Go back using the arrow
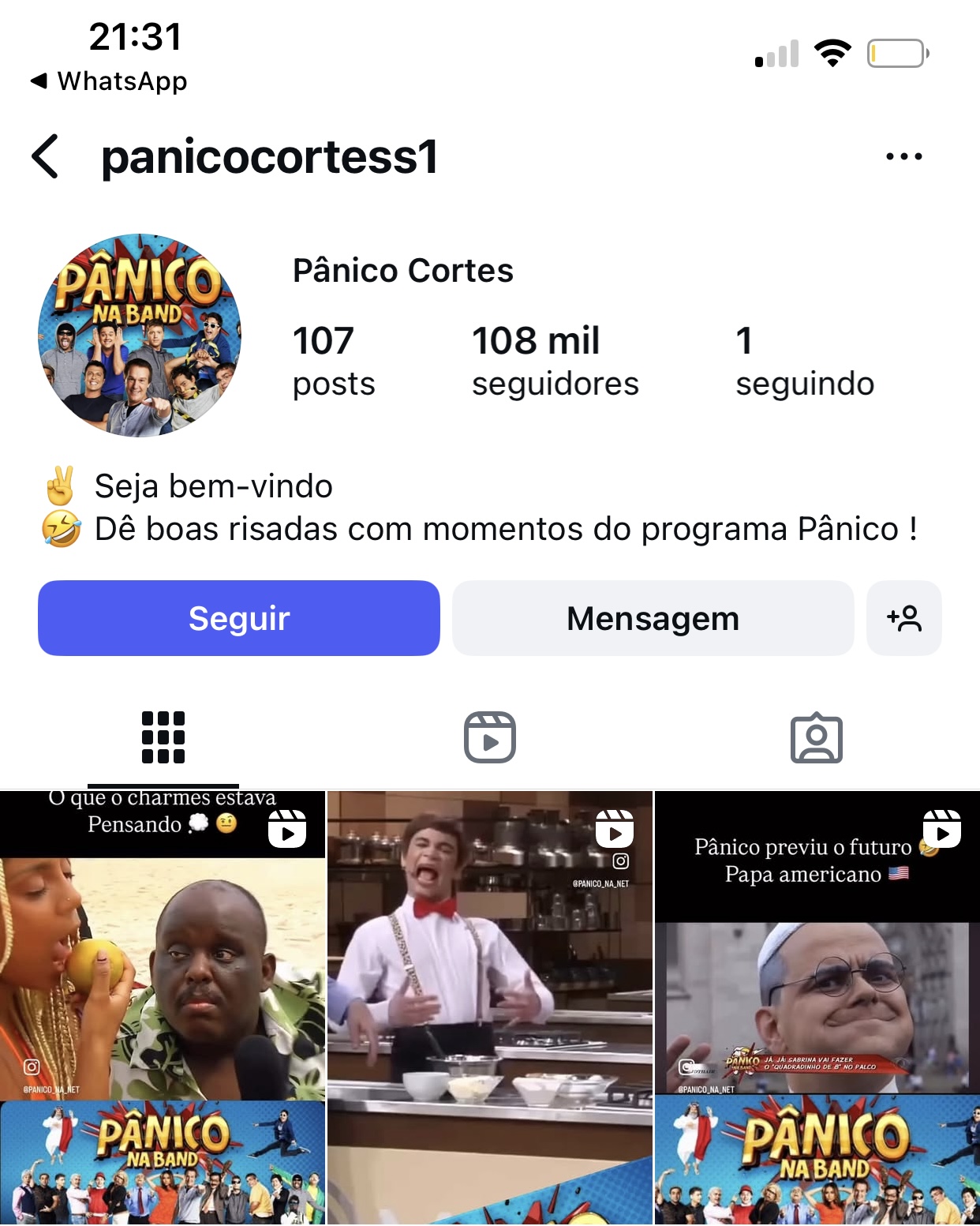Viewport: 980px width, 1226px height. click(46, 156)
